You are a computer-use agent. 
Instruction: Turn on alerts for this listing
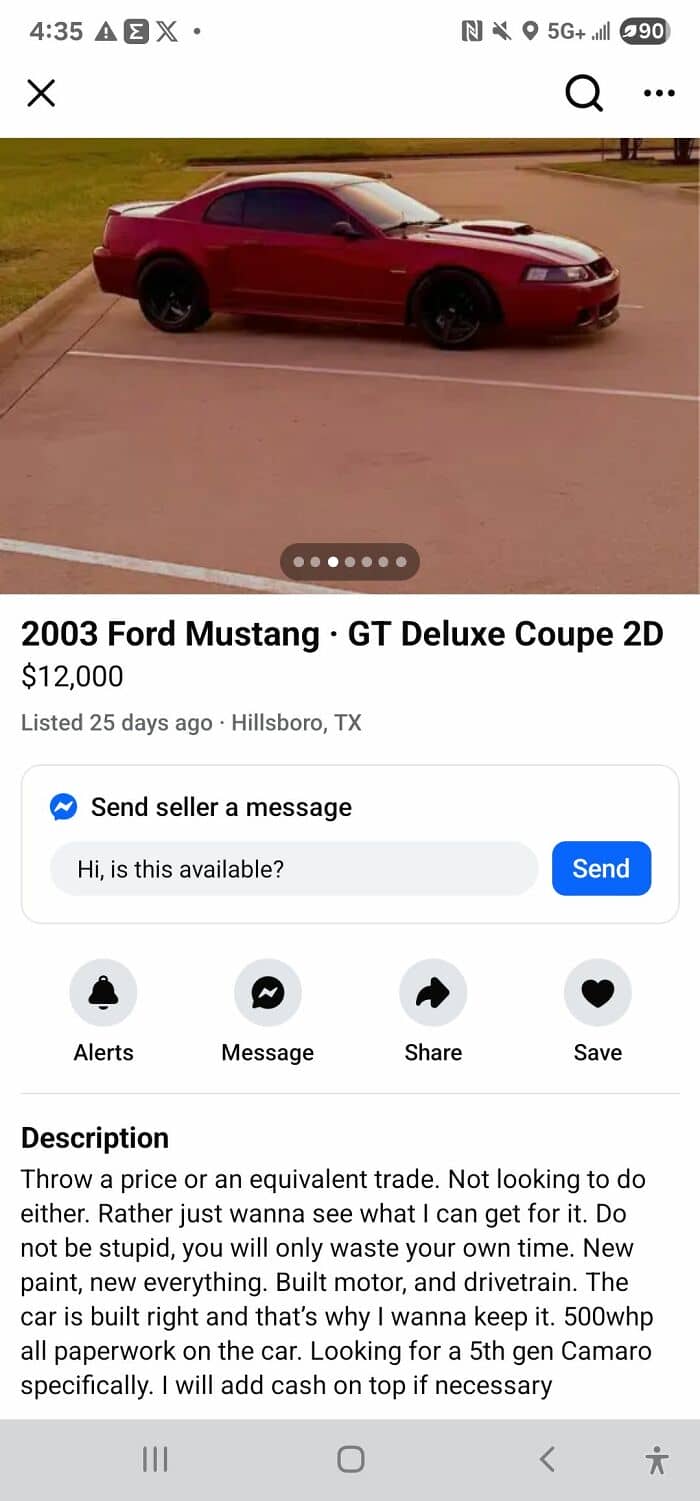tap(103, 993)
